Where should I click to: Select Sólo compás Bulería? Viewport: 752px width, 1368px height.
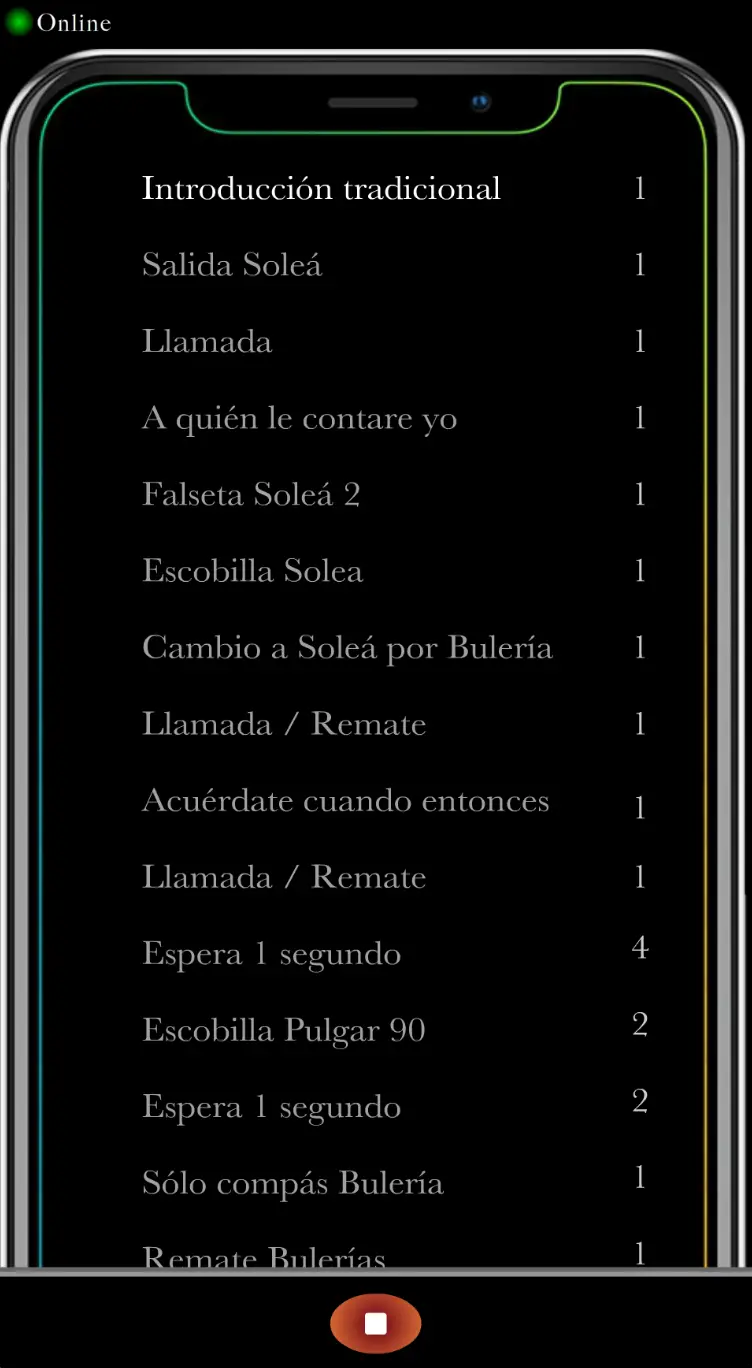(292, 1183)
